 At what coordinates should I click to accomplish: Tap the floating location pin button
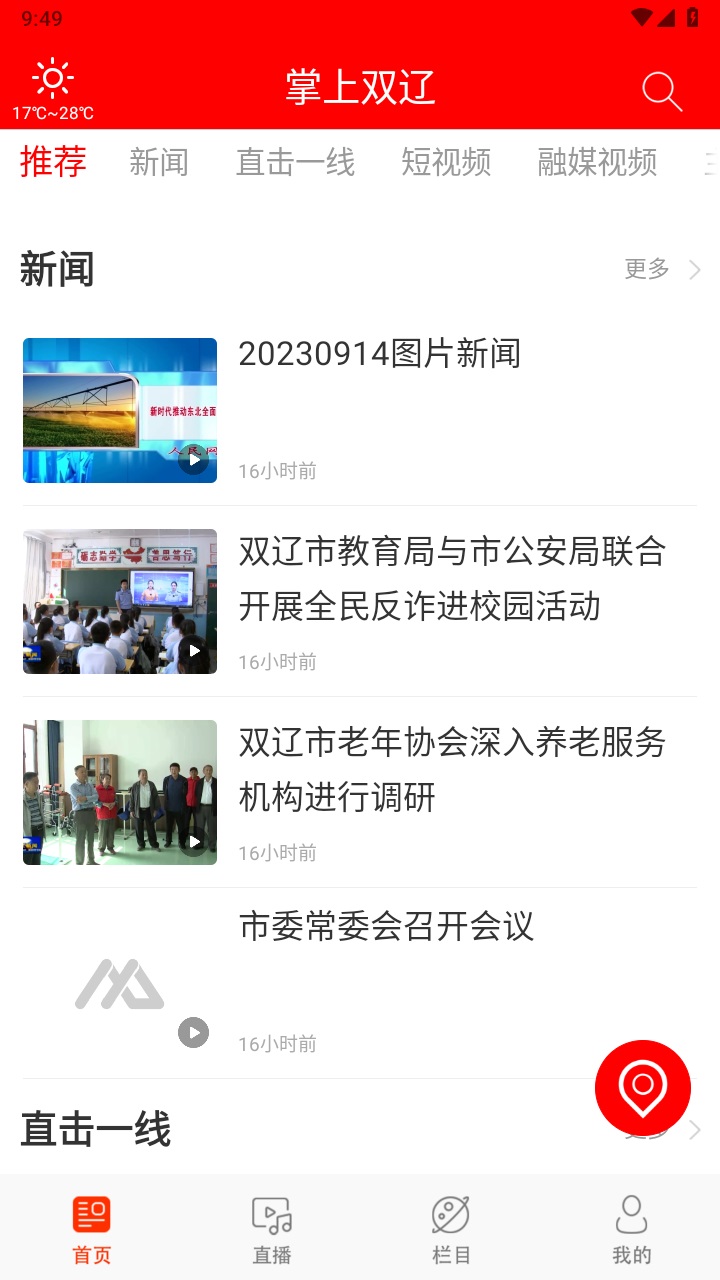point(643,1088)
